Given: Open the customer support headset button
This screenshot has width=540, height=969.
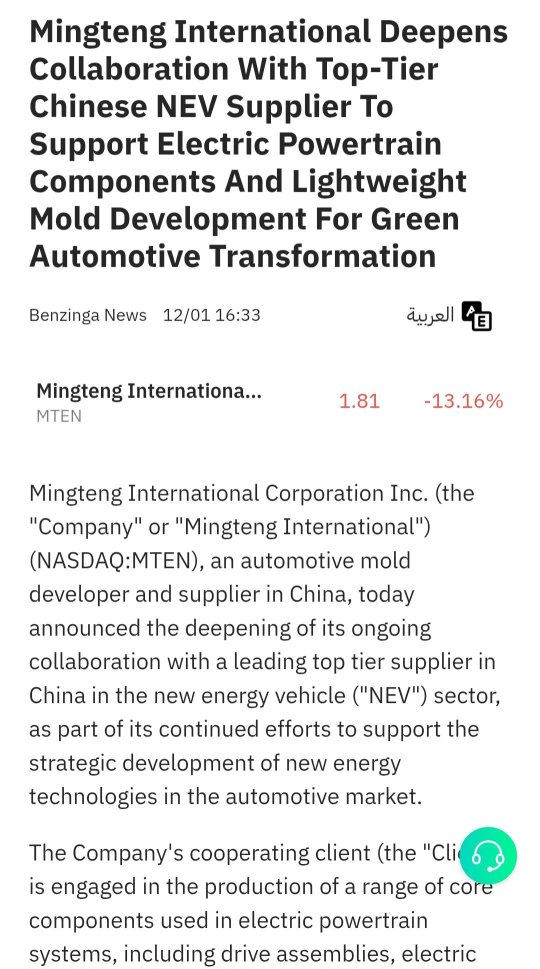Looking at the screenshot, I should pos(487,857).
